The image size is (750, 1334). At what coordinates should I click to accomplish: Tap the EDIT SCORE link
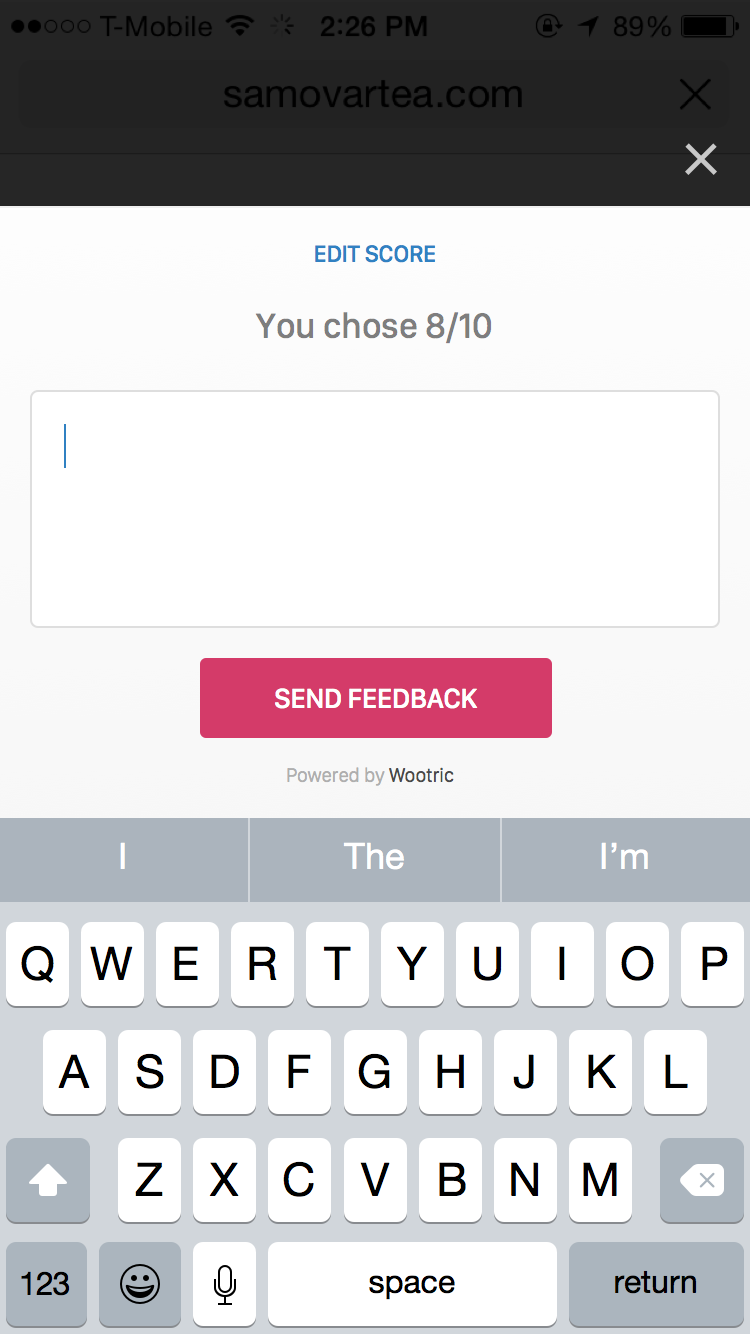(375, 254)
